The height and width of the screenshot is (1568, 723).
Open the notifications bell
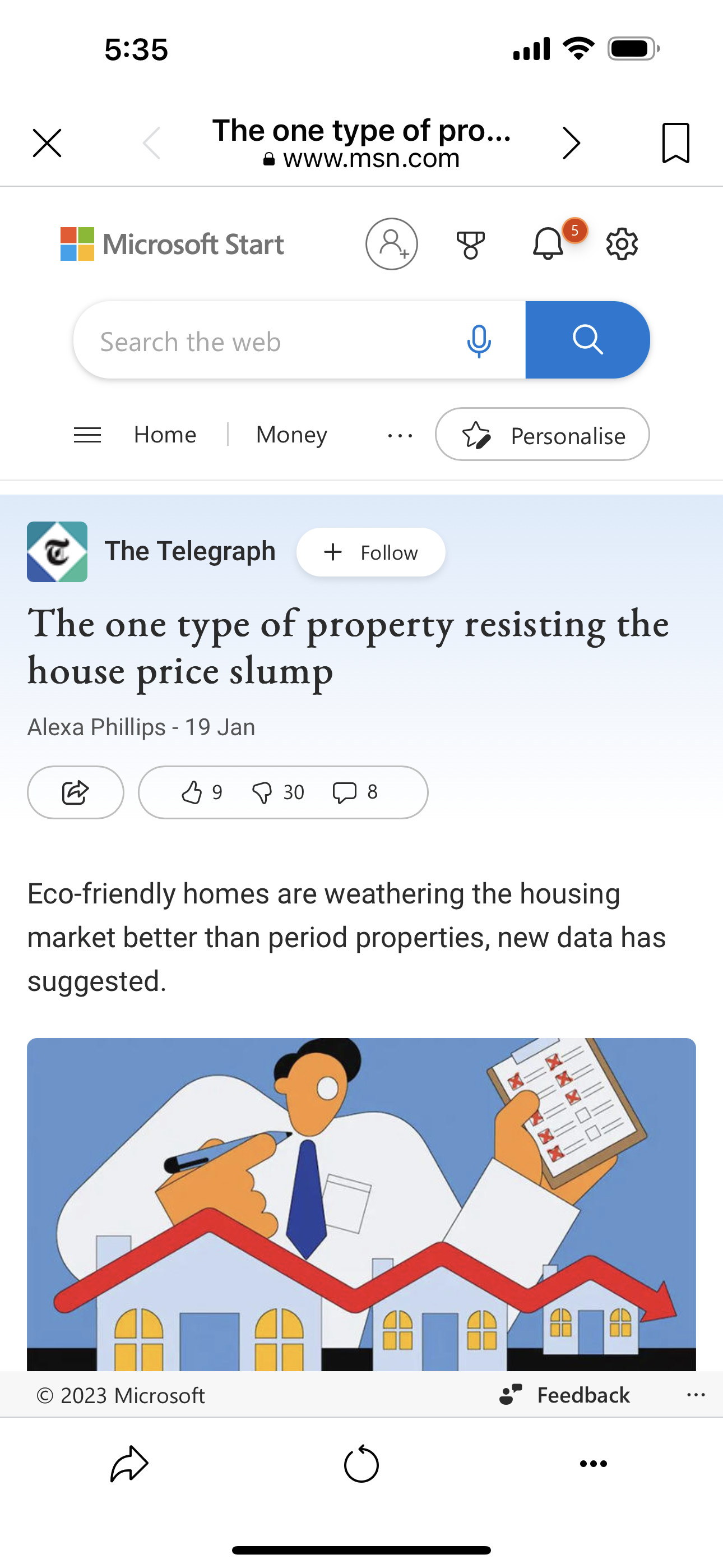[x=548, y=245]
